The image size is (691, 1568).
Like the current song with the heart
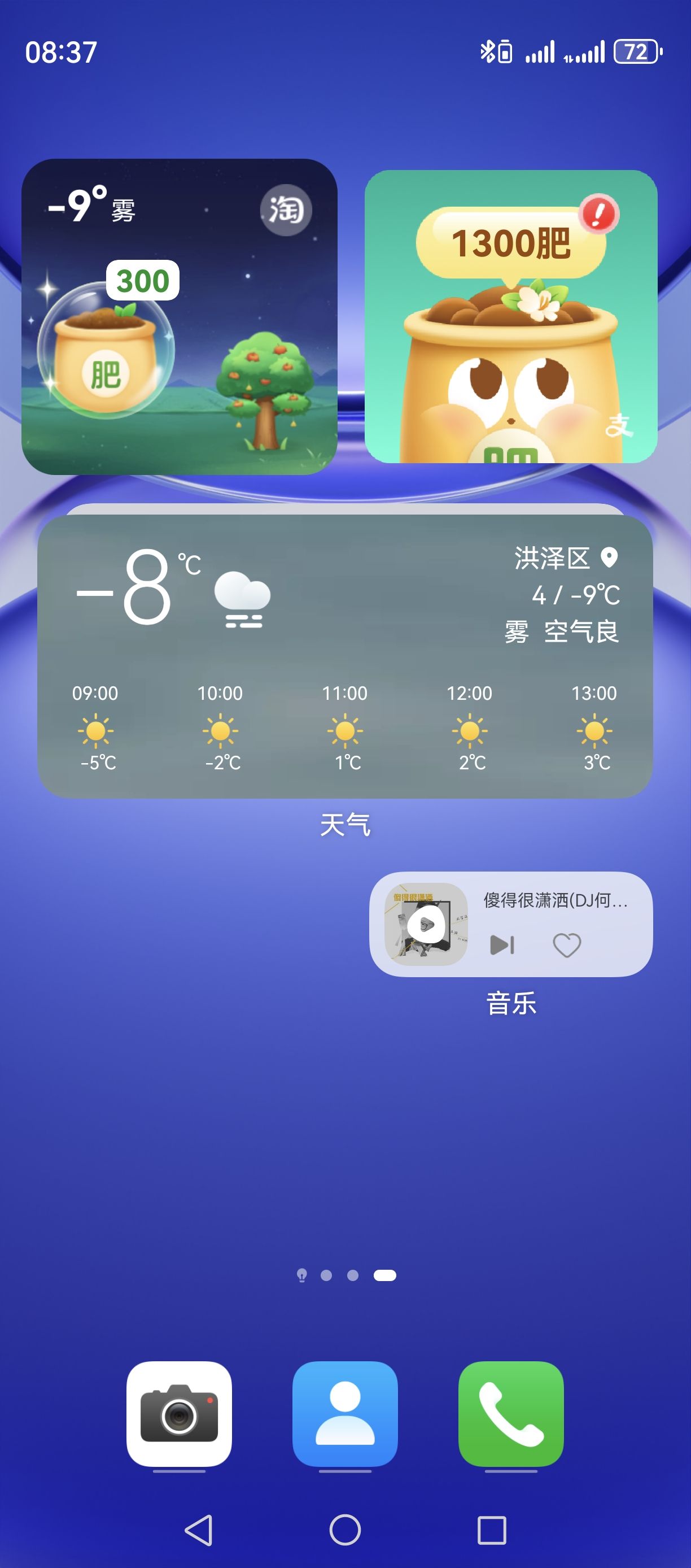pos(566,944)
